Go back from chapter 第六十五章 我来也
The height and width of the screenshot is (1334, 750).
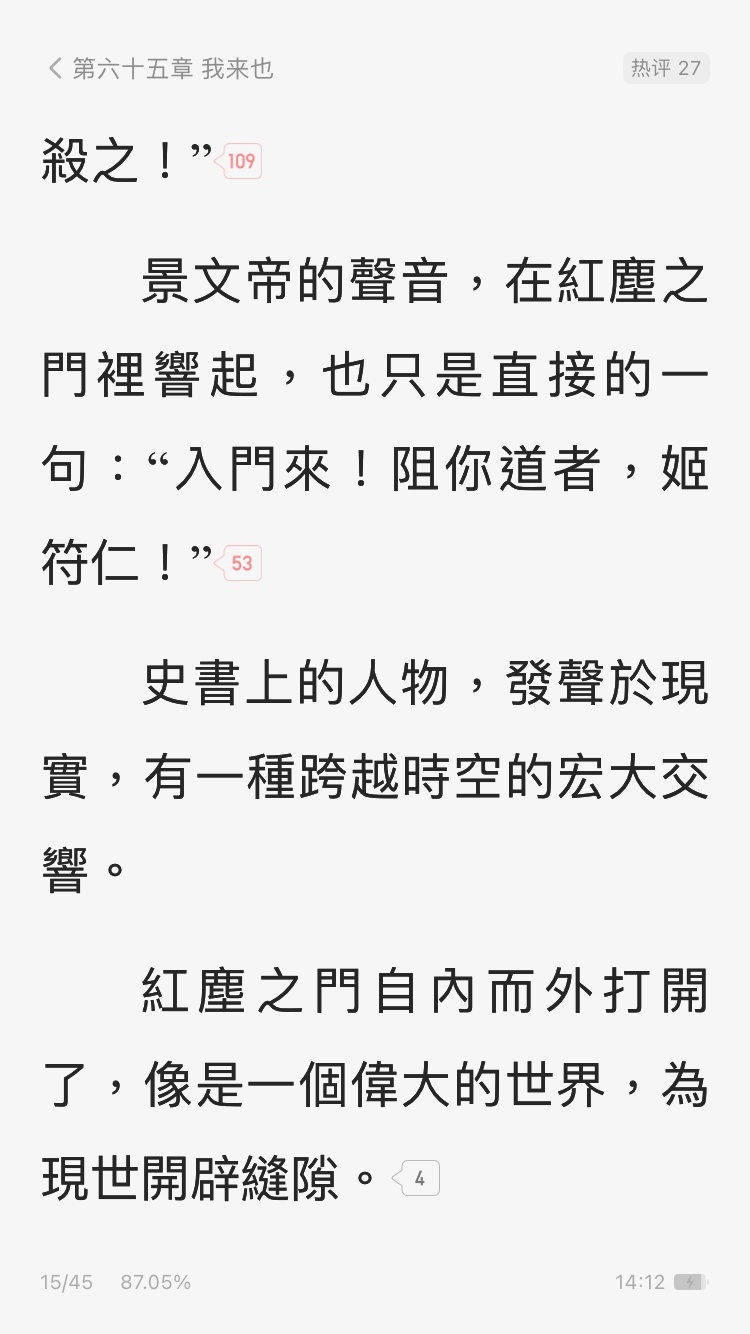[x=55, y=69]
